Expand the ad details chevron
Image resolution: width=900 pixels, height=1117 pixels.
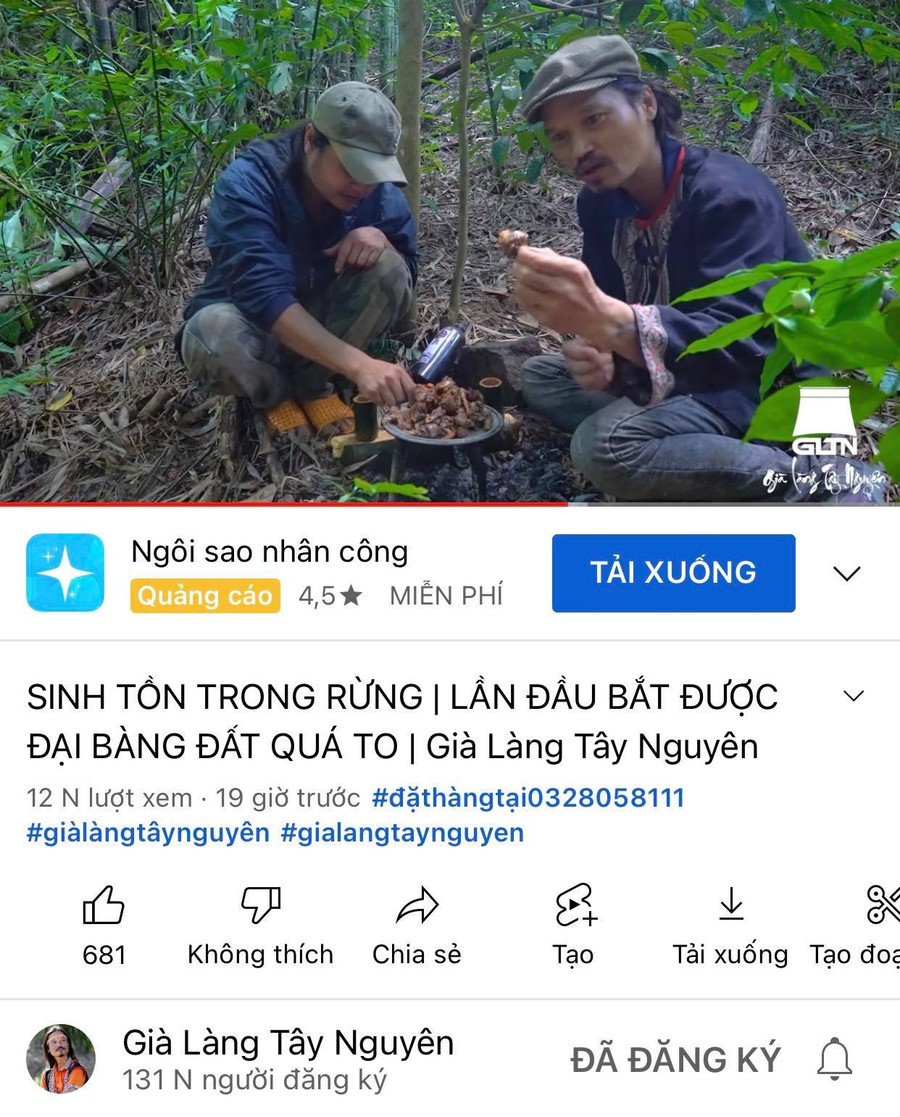click(847, 573)
